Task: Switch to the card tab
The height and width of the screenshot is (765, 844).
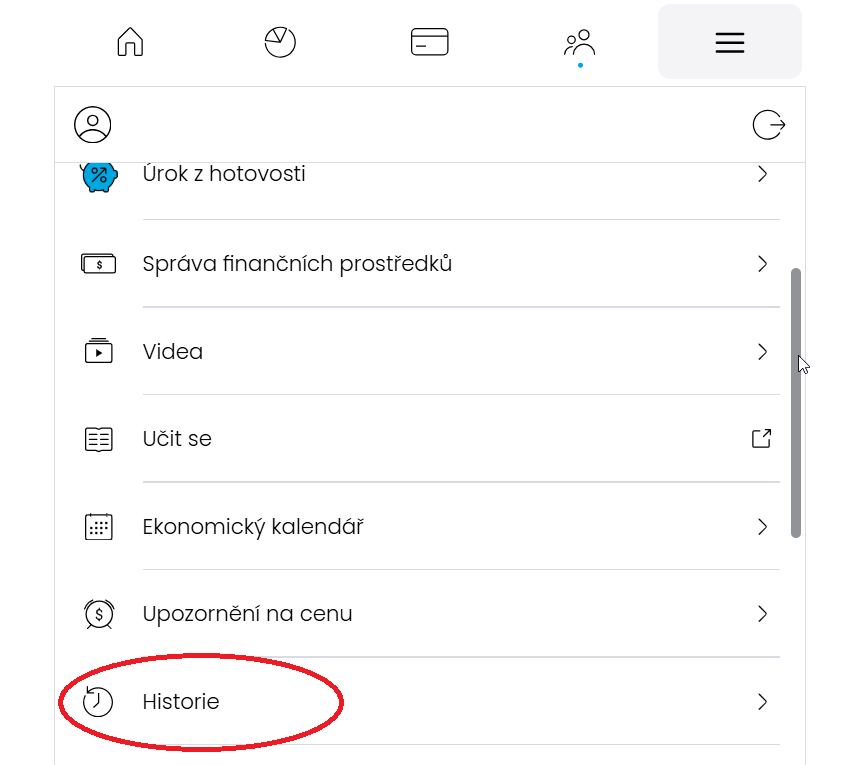Action: coord(430,42)
